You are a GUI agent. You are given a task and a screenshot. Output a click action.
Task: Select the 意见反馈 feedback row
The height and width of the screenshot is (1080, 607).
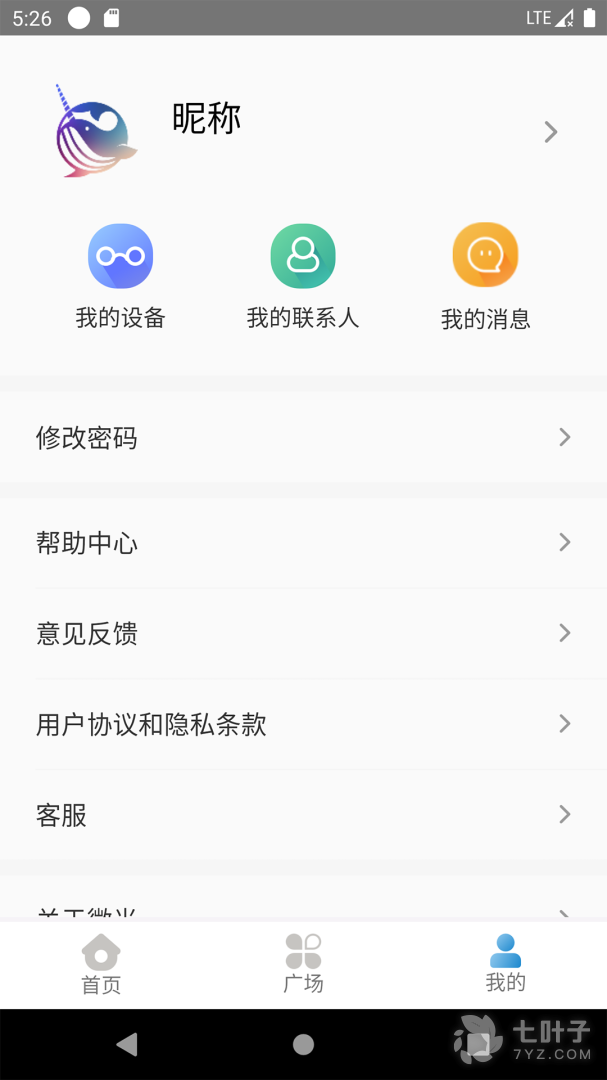click(x=303, y=633)
